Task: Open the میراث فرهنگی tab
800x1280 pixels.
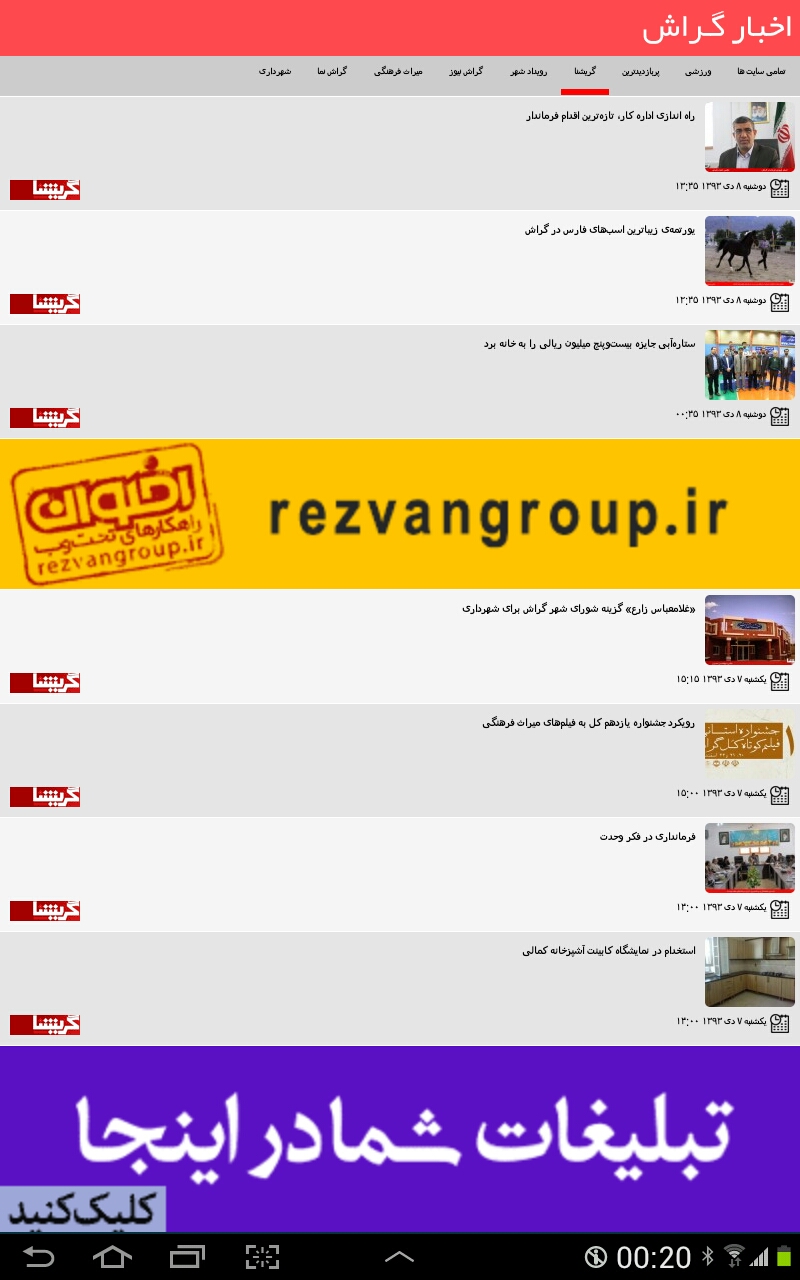Action: tap(398, 72)
